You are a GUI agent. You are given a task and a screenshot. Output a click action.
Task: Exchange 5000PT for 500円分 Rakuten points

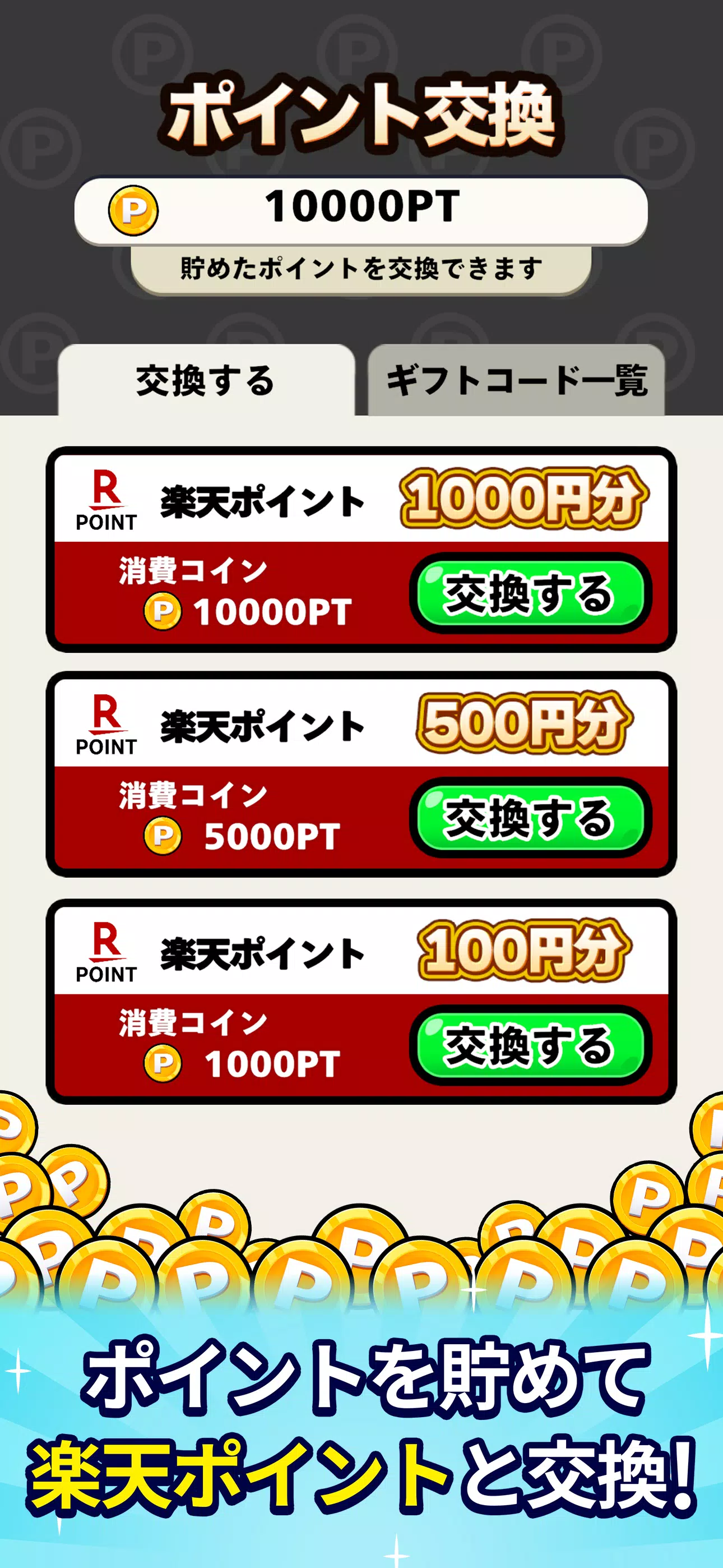pos(530,818)
